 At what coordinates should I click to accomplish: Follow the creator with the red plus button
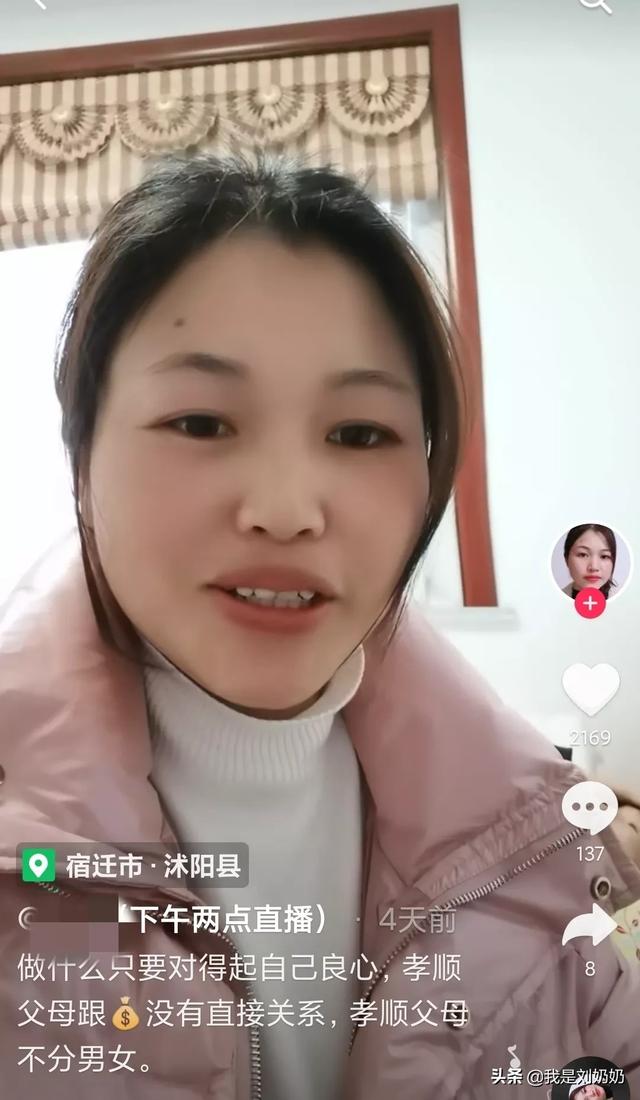[x=590, y=603]
